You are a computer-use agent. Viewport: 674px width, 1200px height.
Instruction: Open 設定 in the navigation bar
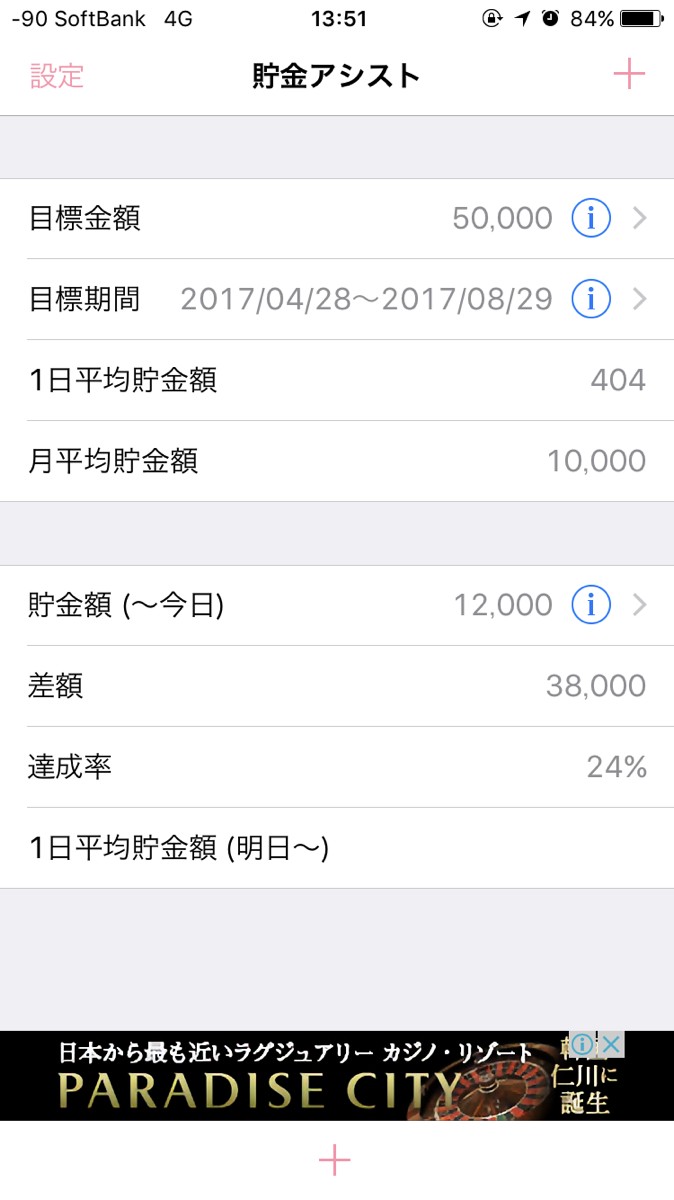(x=57, y=75)
